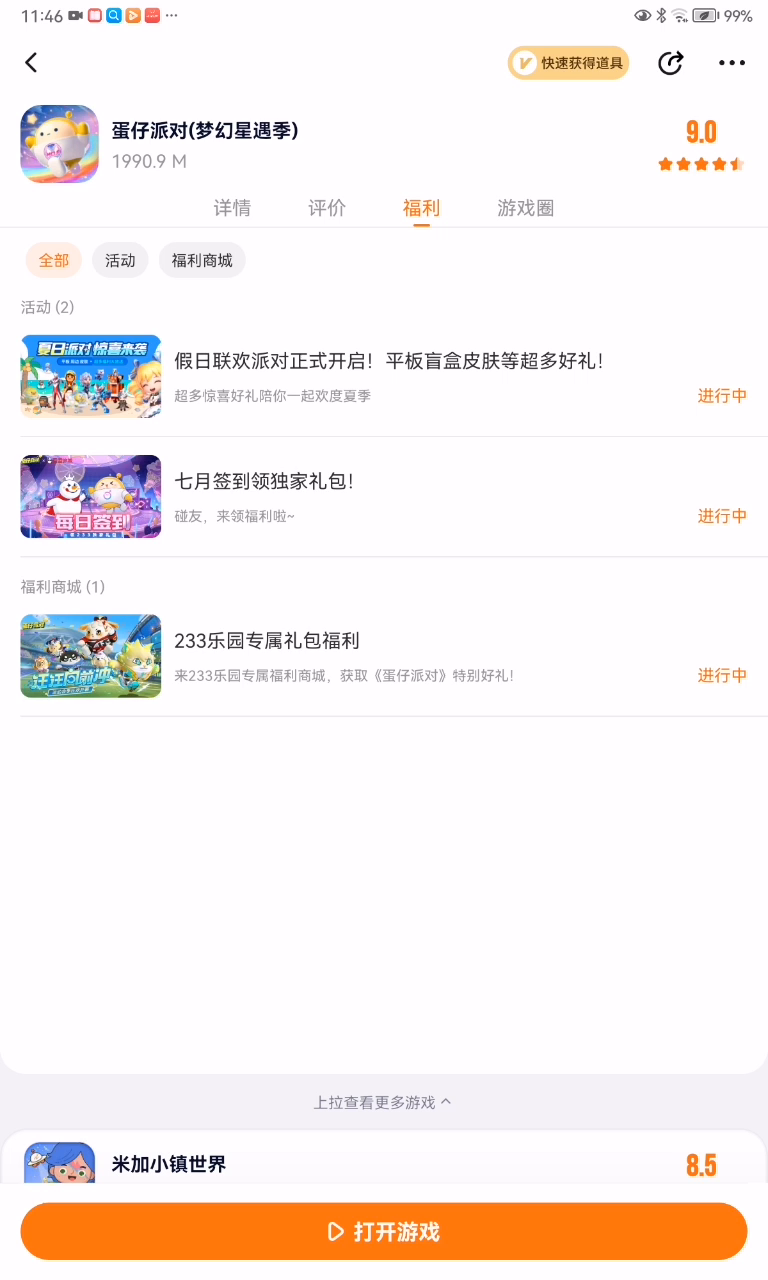Select the 福利 tab
The width and height of the screenshot is (768, 1280).
[x=421, y=208]
